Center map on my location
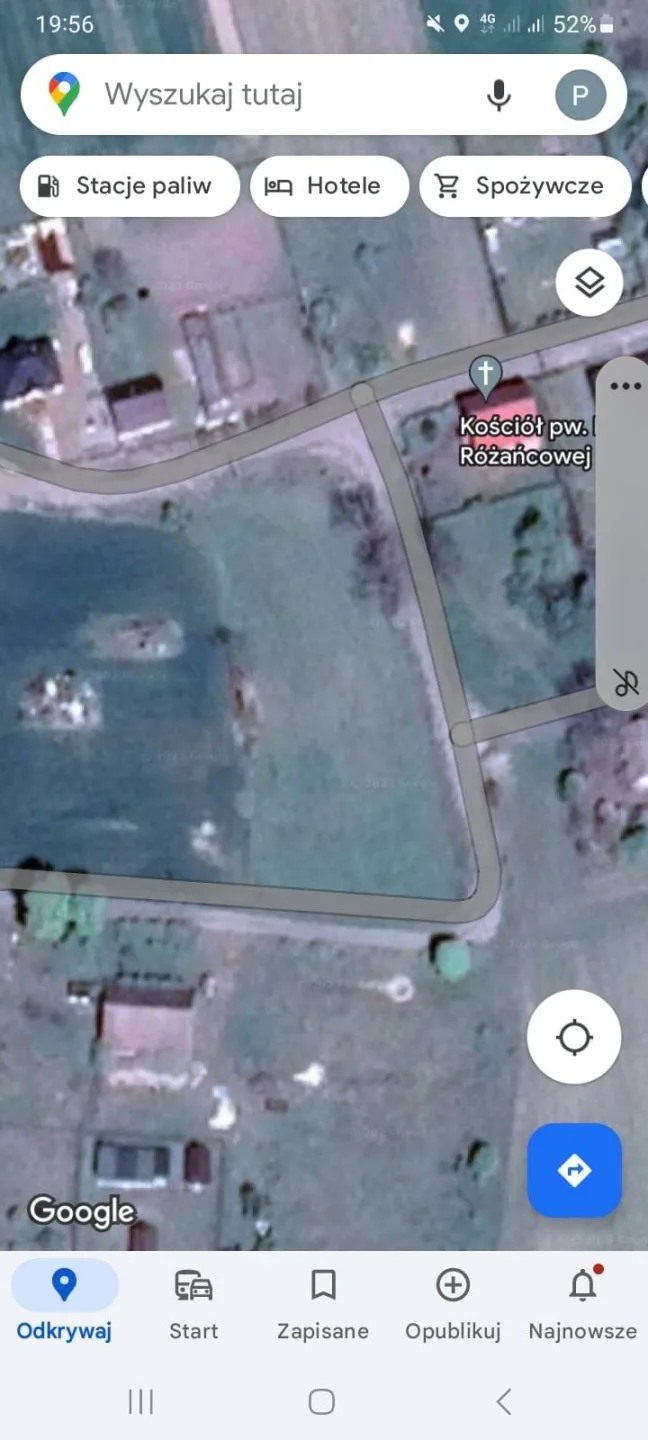The width and height of the screenshot is (648, 1440). [x=574, y=1037]
